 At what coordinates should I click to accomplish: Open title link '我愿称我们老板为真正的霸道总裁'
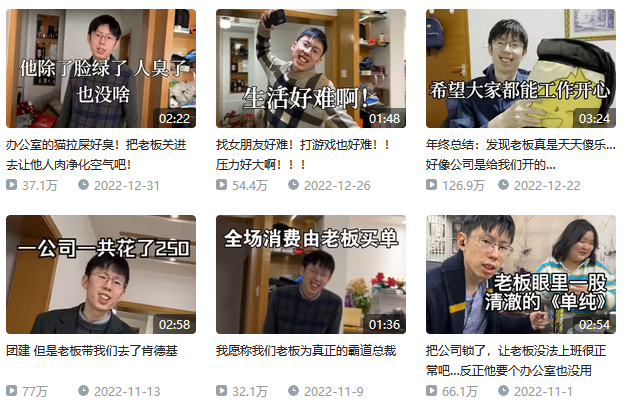pyautogui.click(x=305, y=351)
